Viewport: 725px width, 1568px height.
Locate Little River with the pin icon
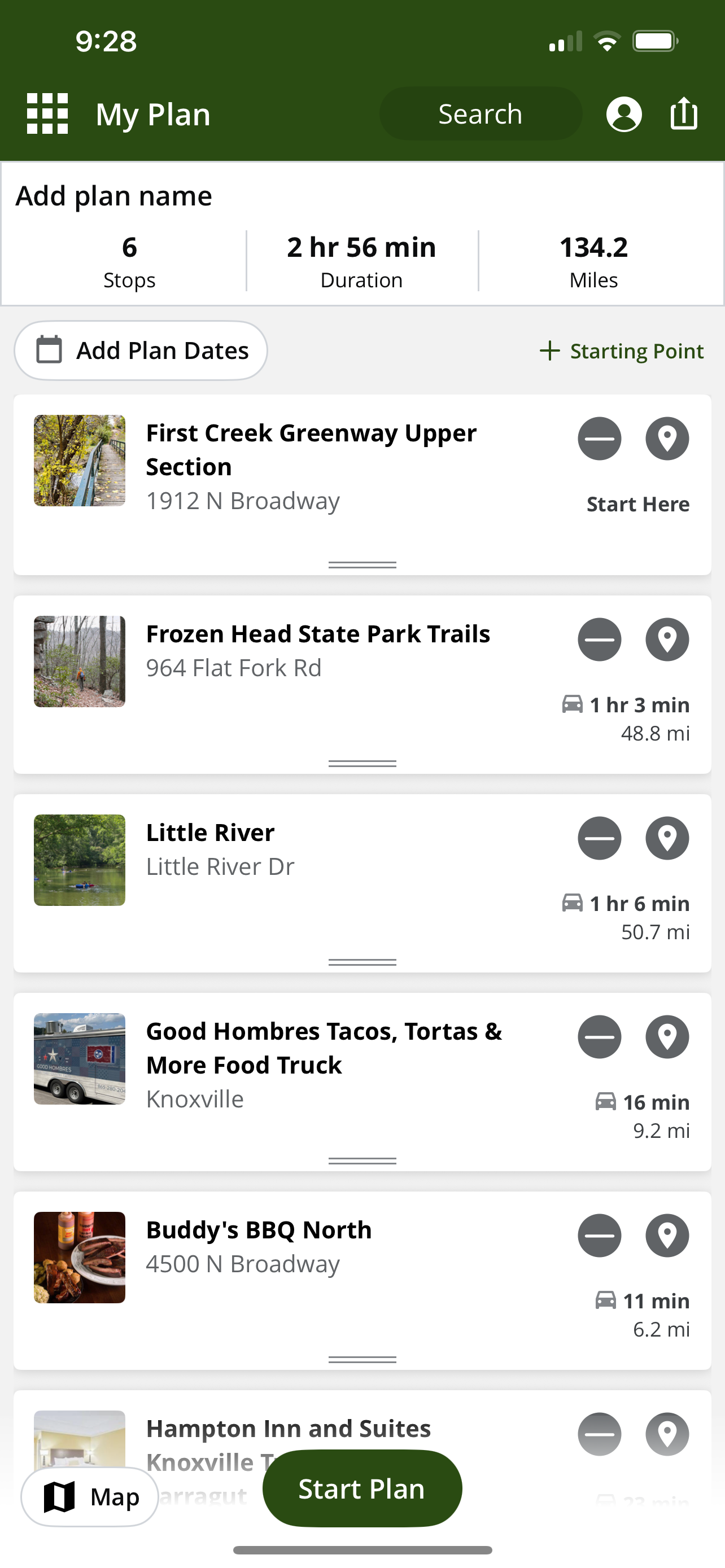point(667,838)
